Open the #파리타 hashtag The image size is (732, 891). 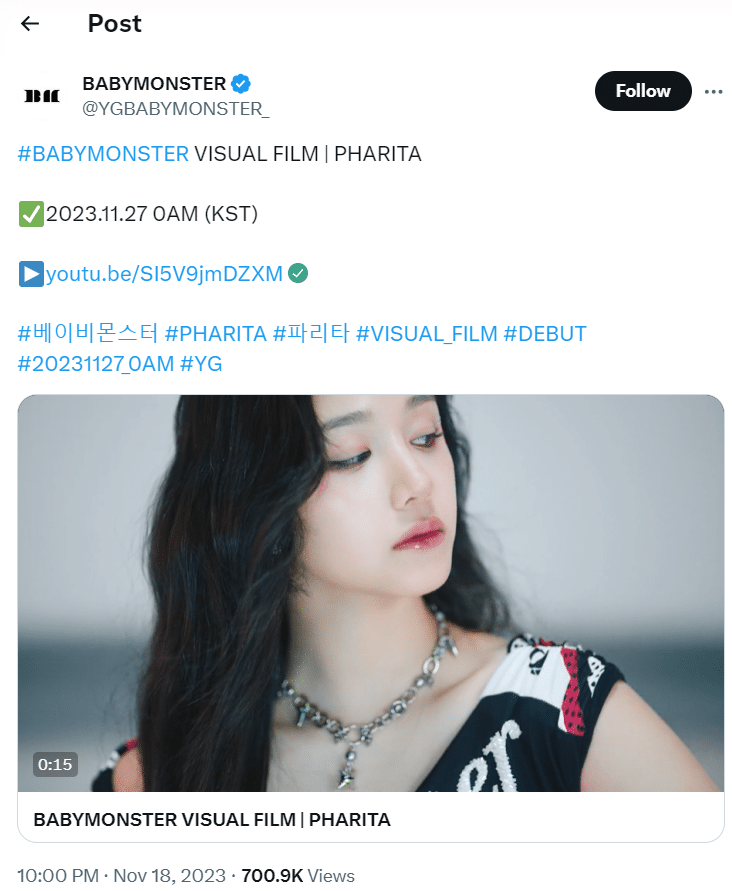coord(311,333)
